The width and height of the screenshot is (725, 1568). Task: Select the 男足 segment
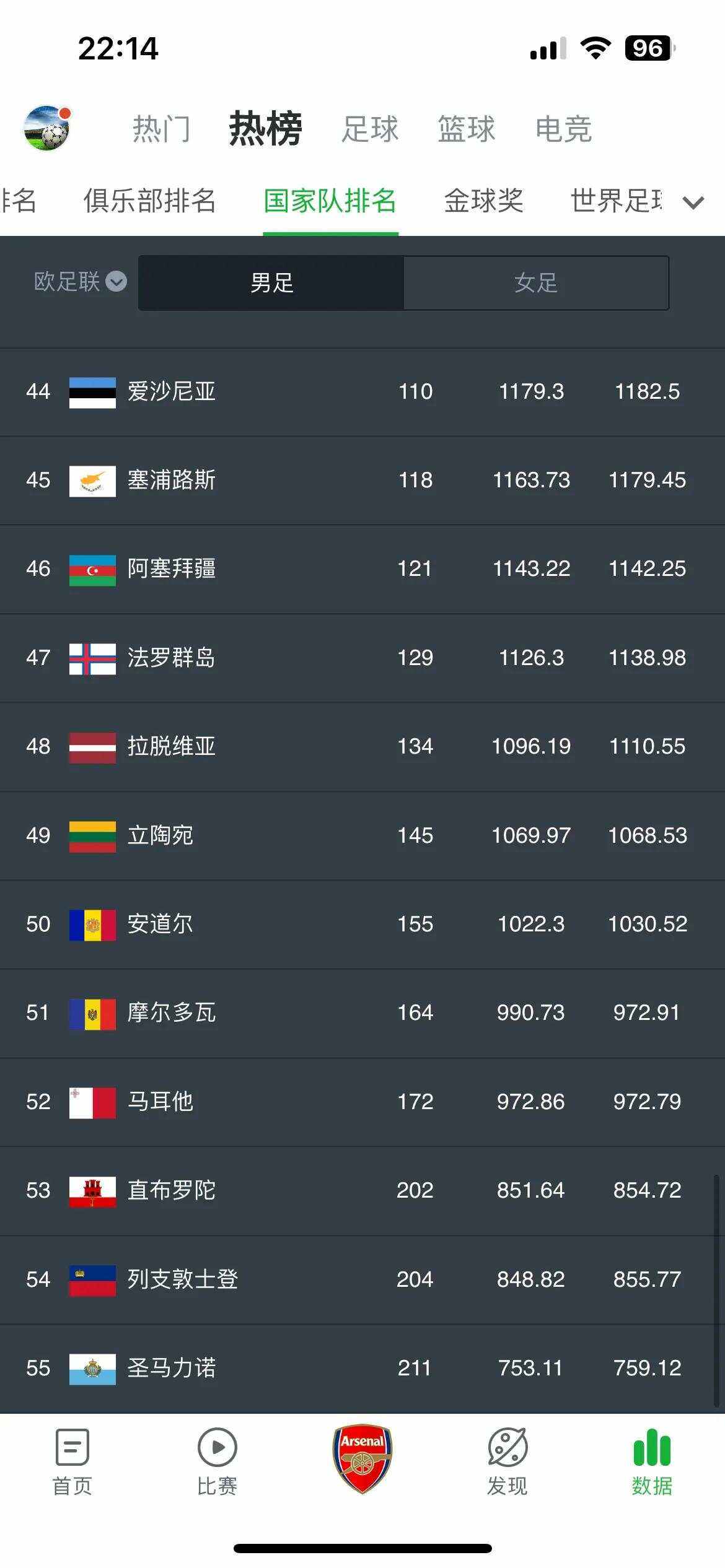[x=271, y=283]
